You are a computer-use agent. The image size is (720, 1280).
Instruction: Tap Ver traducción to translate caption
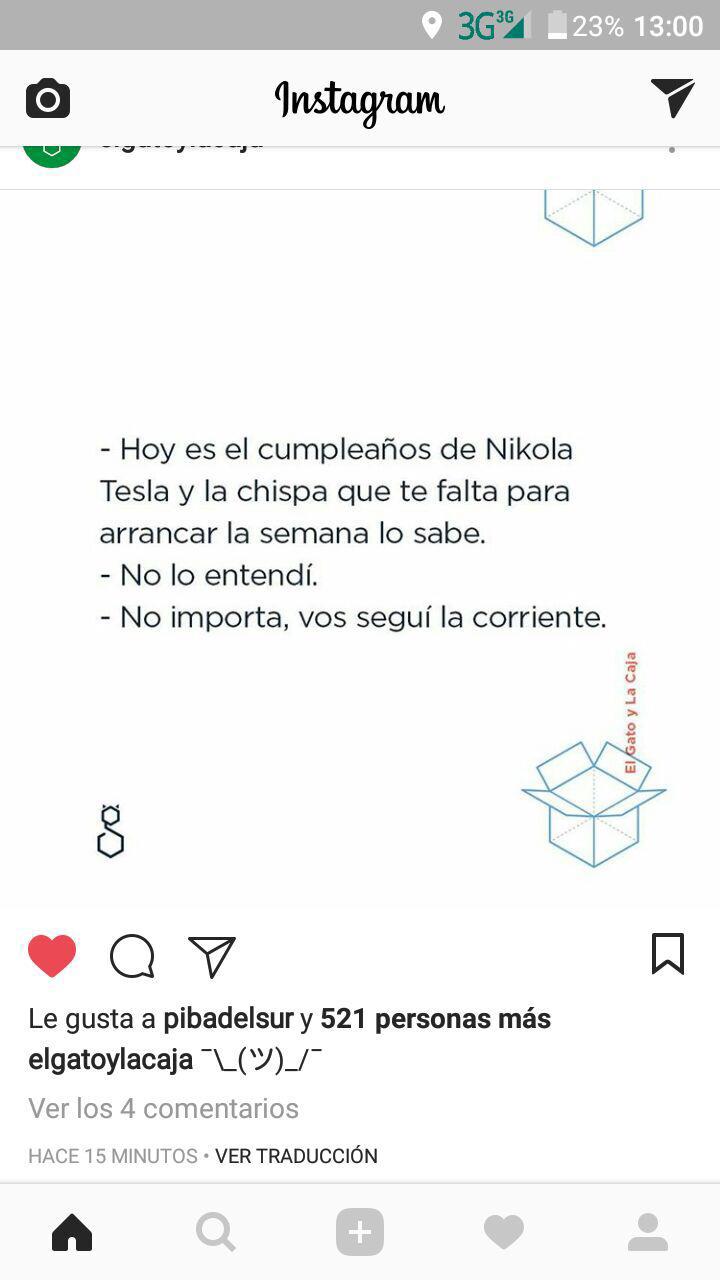point(296,1156)
